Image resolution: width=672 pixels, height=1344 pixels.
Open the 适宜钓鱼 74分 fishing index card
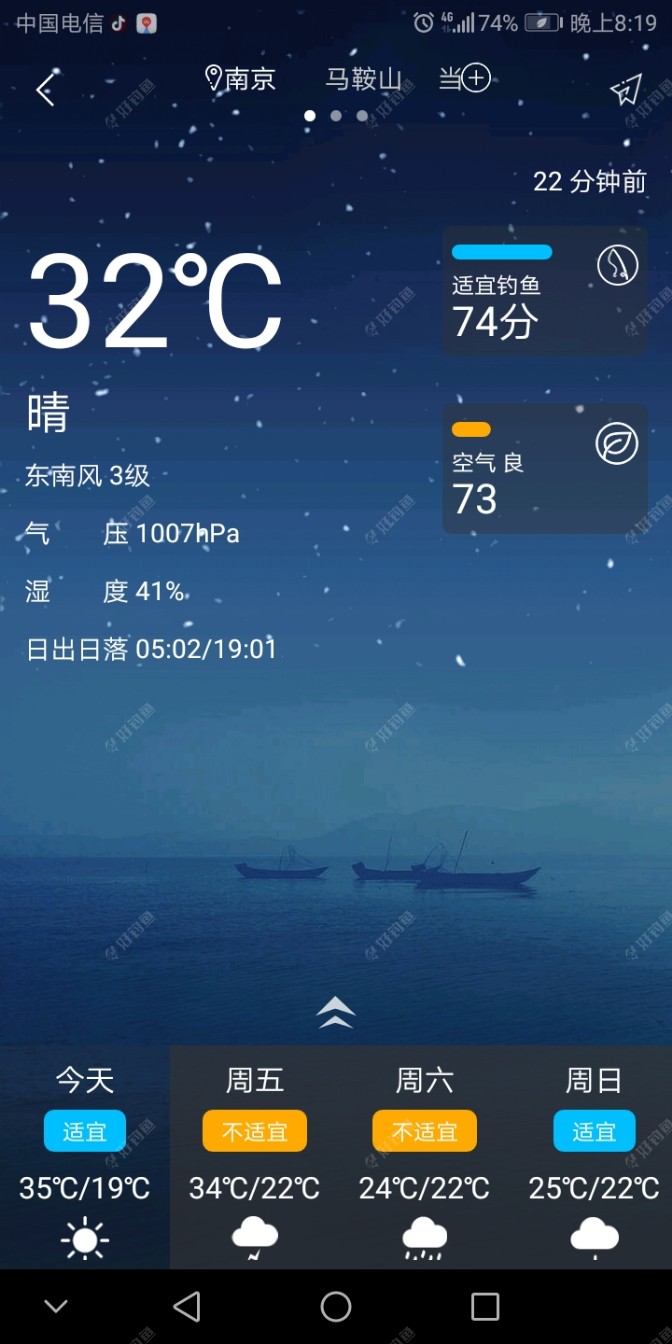[545, 290]
